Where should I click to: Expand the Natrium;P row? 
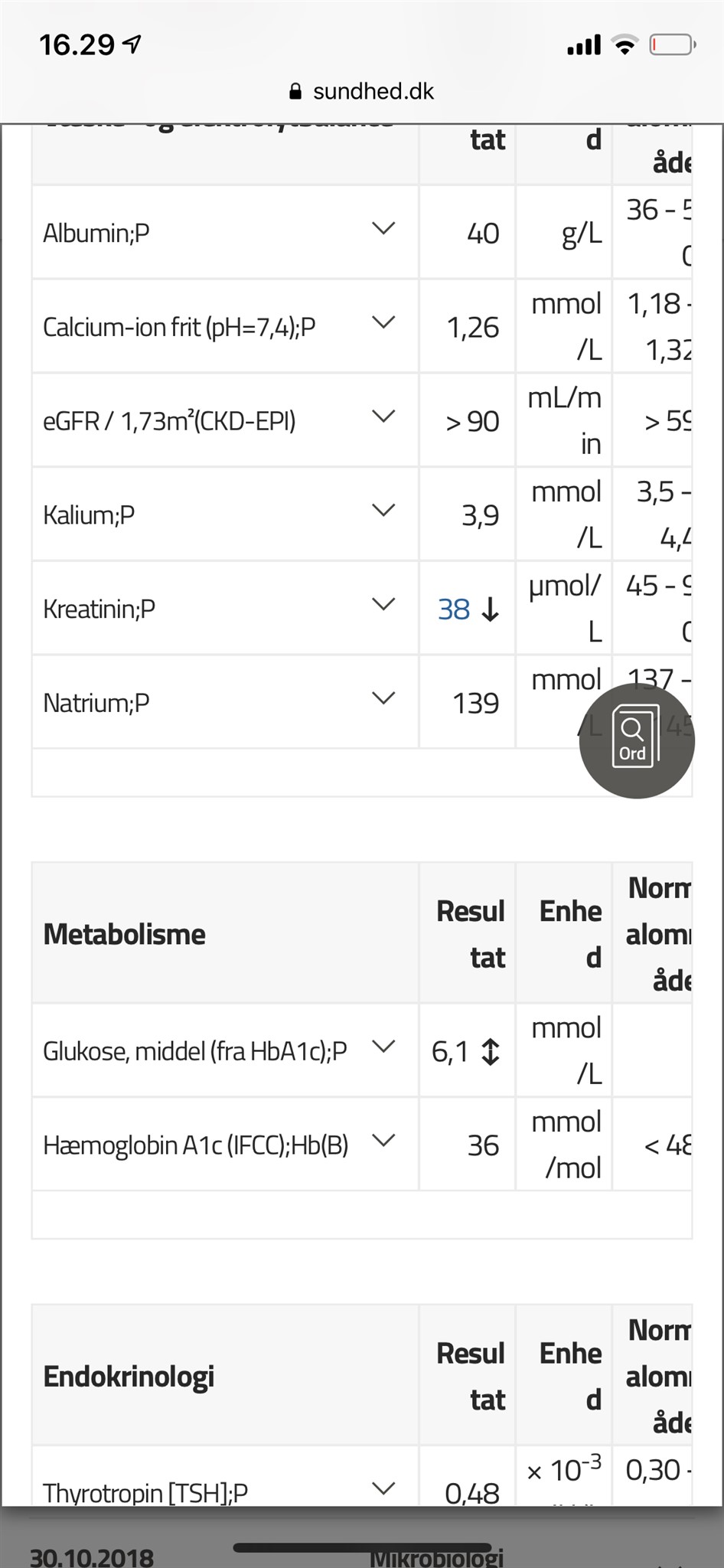pyautogui.click(x=383, y=698)
